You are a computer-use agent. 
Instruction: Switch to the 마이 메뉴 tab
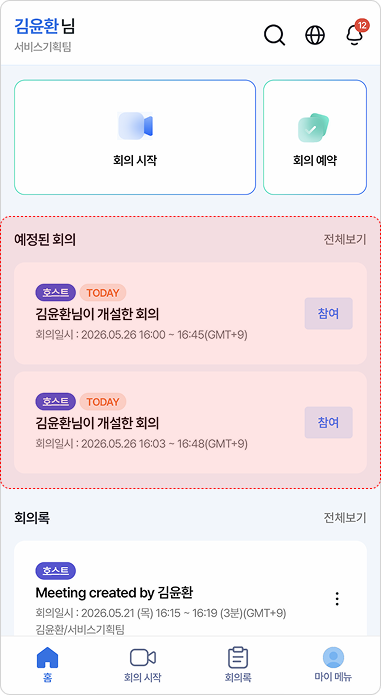pyautogui.click(x=333, y=664)
